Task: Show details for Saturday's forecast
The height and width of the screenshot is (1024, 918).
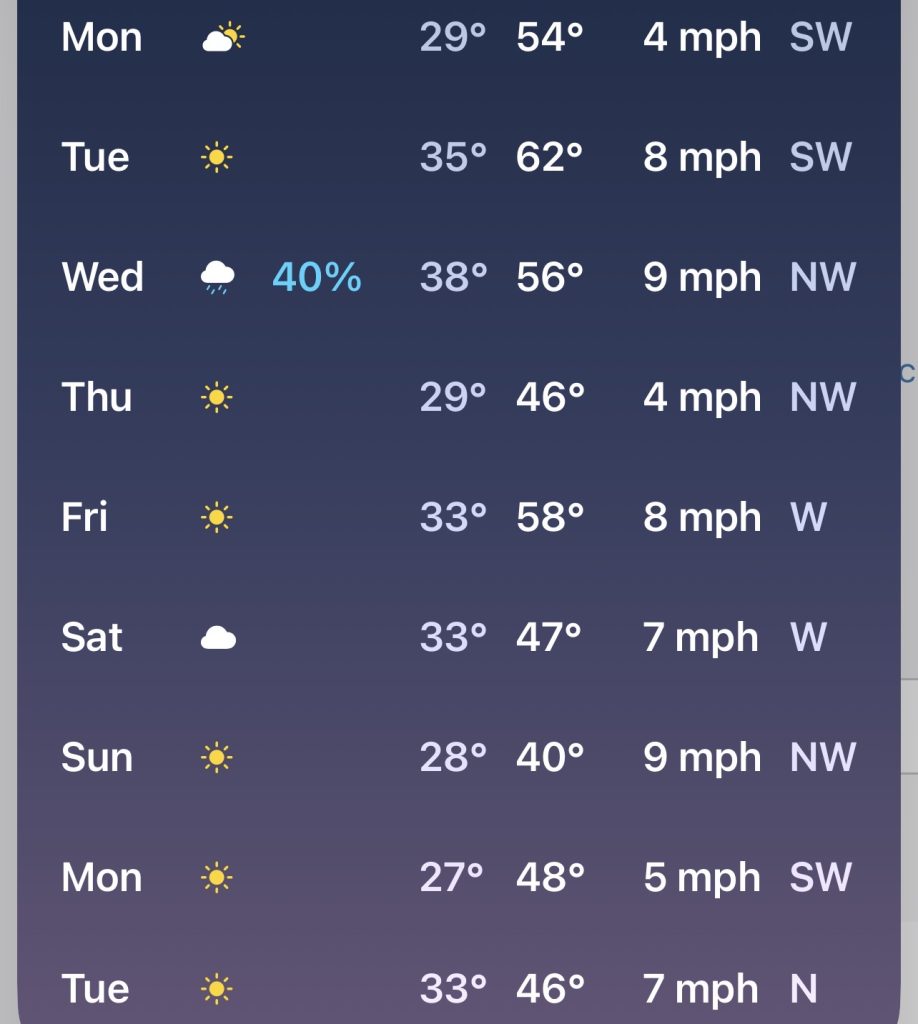Action: [x=458, y=637]
